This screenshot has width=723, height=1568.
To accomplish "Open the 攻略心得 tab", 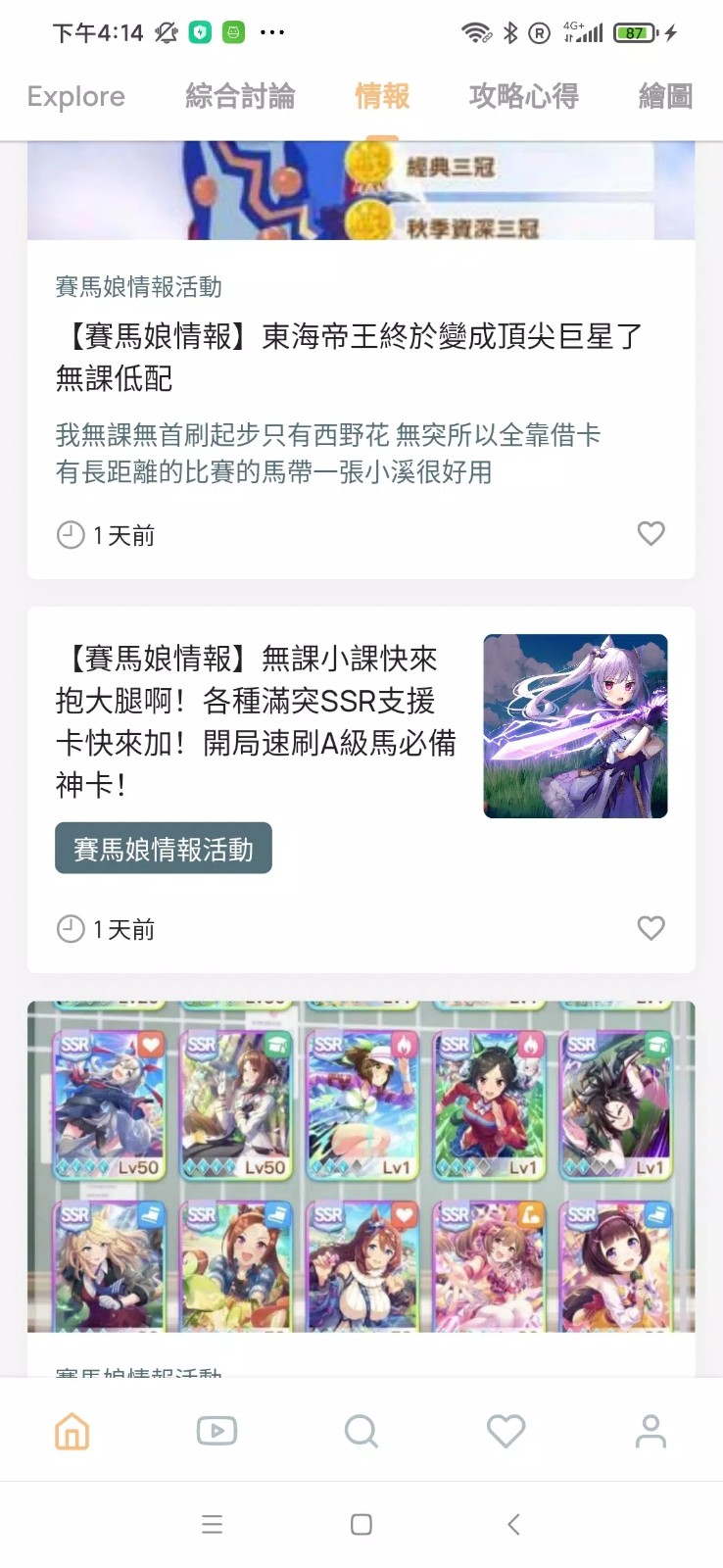I will 523,97.
